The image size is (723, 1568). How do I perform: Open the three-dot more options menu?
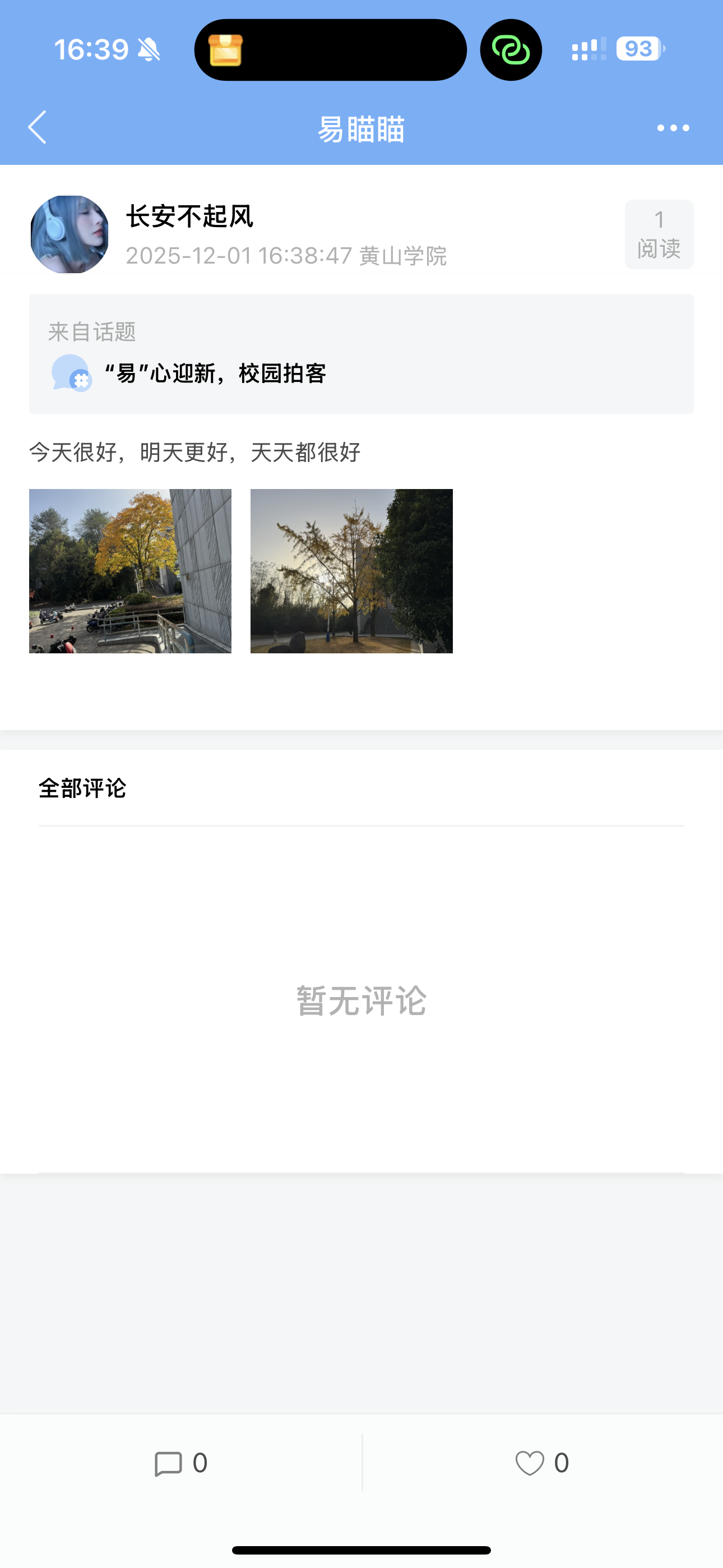coord(673,128)
